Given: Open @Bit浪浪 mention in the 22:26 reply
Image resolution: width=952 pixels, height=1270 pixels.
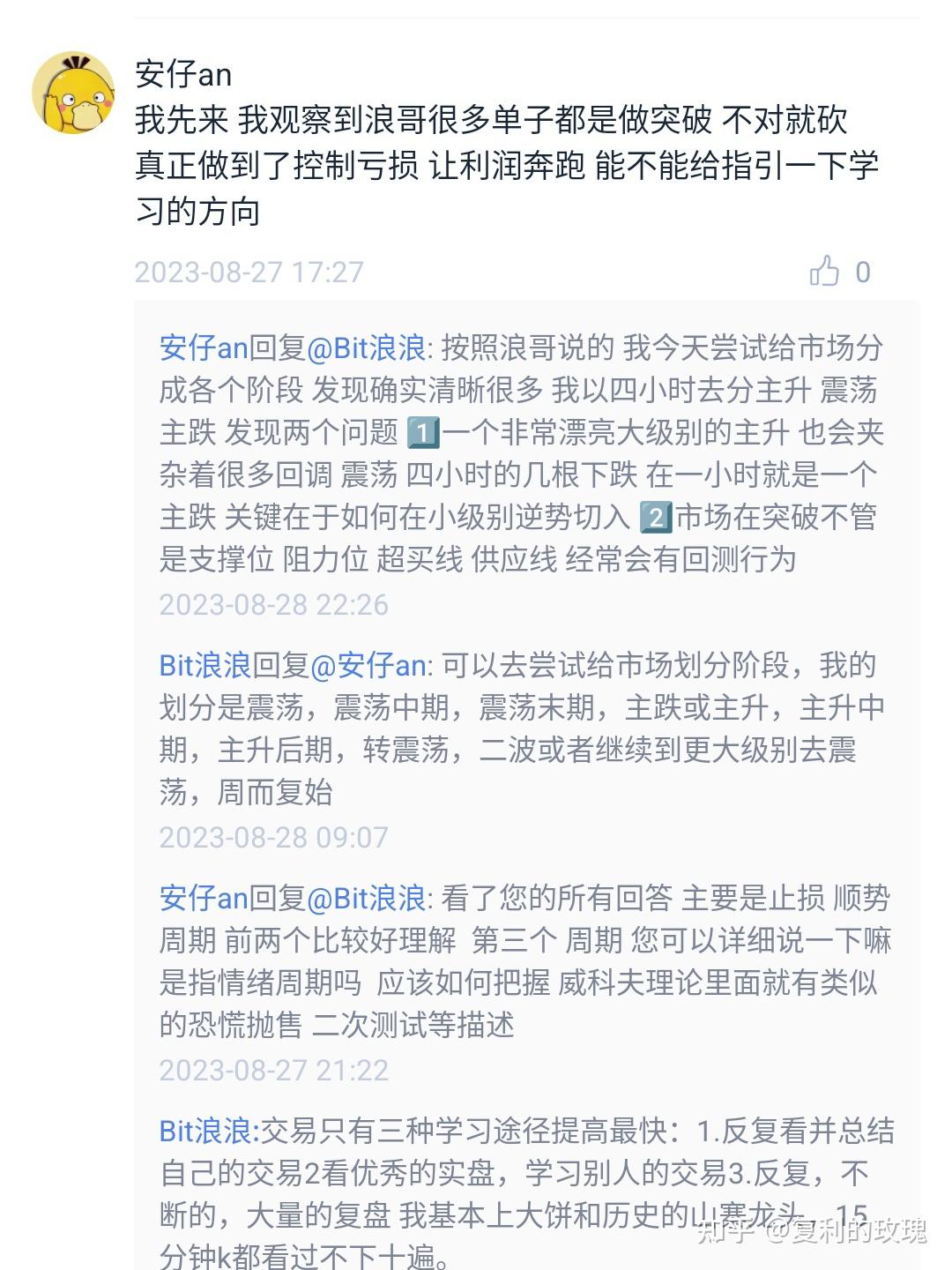Looking at the screenshot, I should [x=367, y=347].
